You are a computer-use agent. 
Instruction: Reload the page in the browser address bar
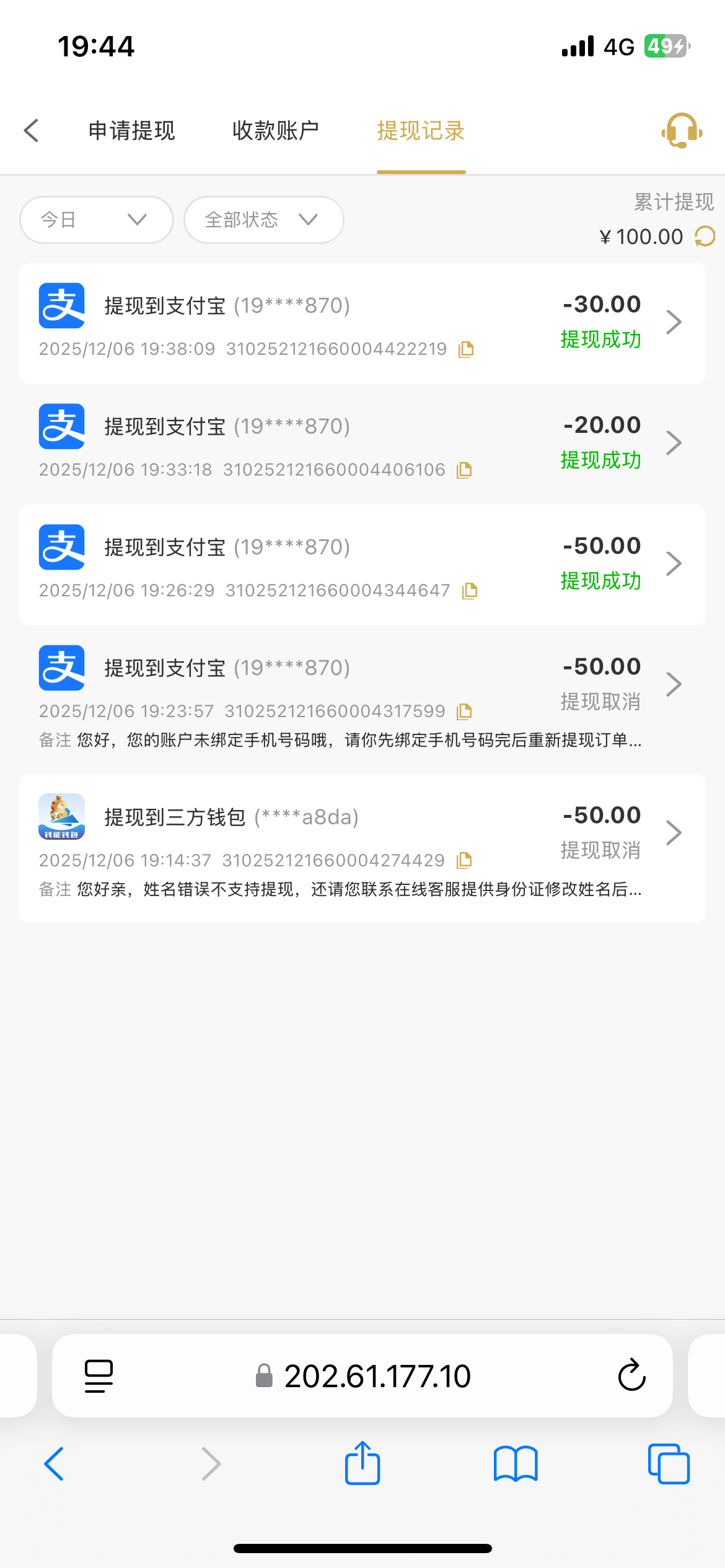(x=632, y=1375)
